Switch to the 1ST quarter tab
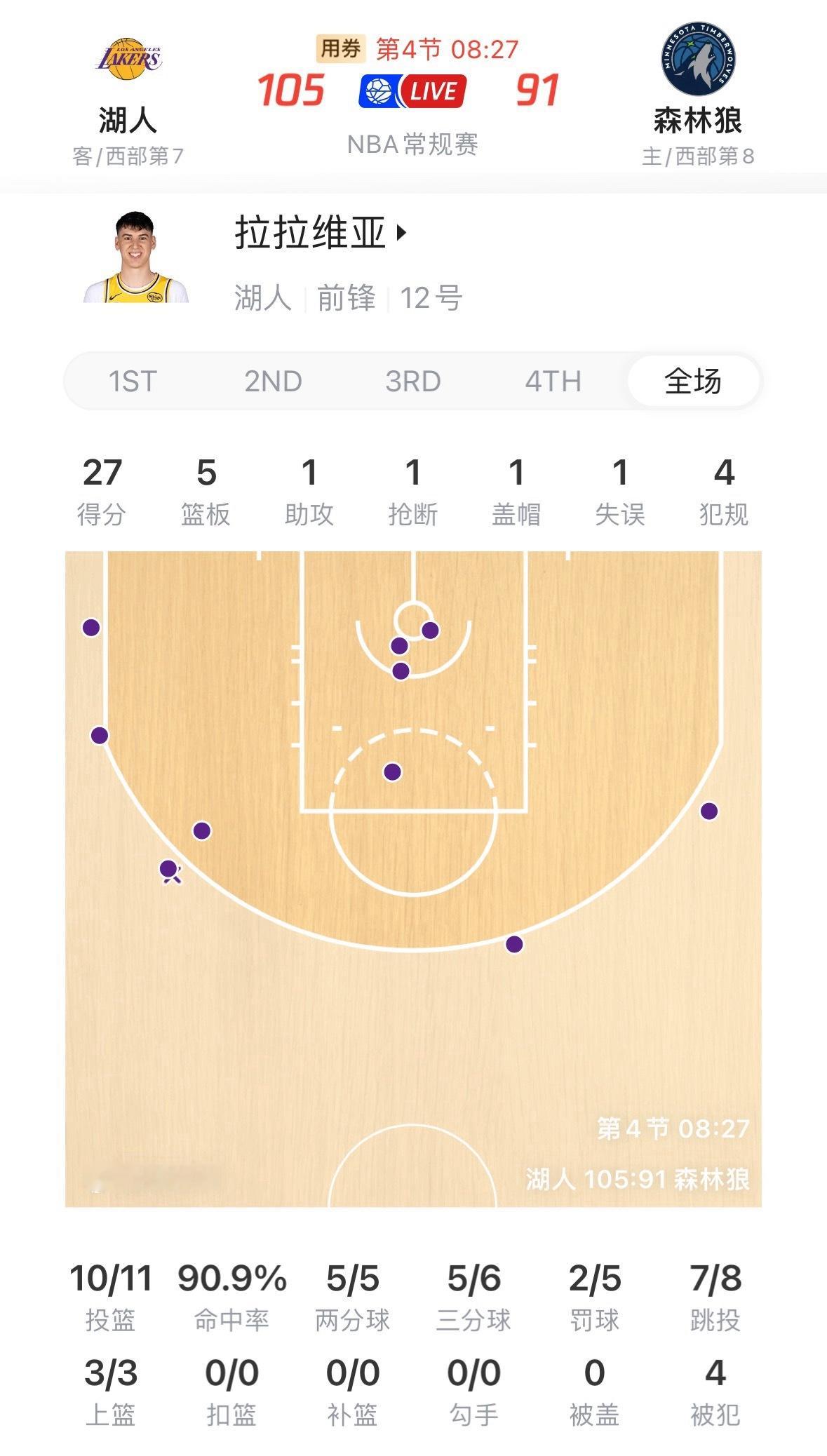Viewport: 827px width, 1456px height. 133,382
